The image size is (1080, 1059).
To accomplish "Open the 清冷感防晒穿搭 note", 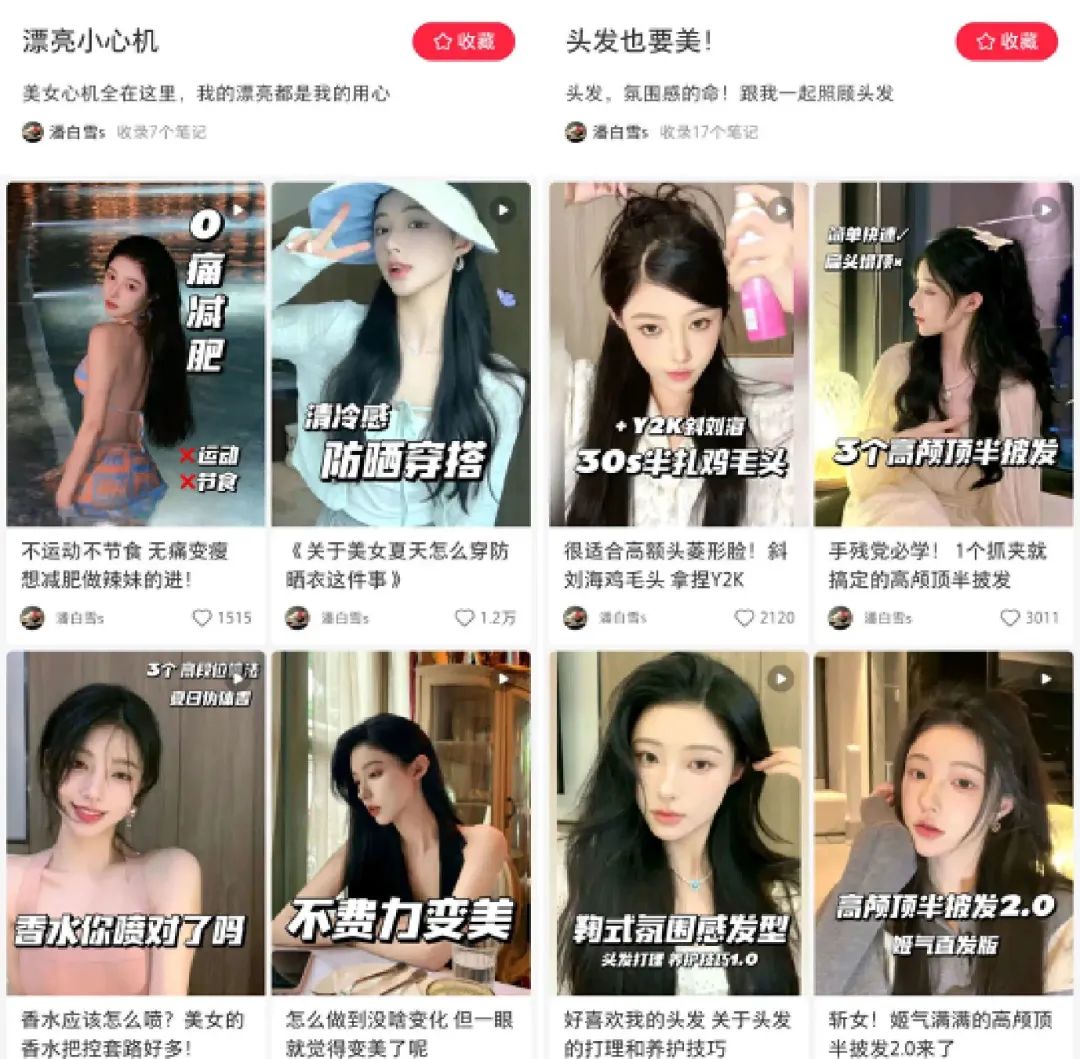I will pos(401,354).
